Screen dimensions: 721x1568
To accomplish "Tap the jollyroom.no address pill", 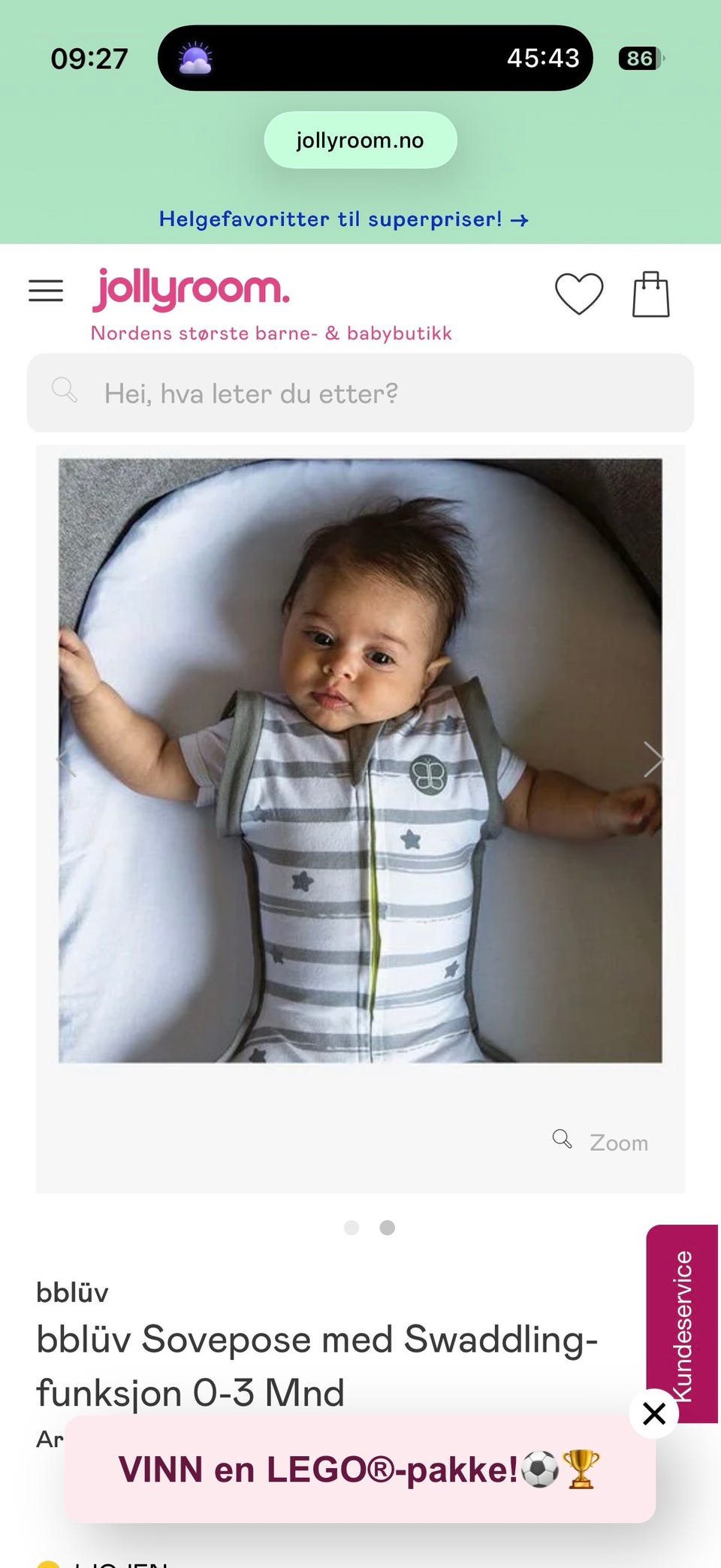I will pyautogui.click(x=360, y=140).
